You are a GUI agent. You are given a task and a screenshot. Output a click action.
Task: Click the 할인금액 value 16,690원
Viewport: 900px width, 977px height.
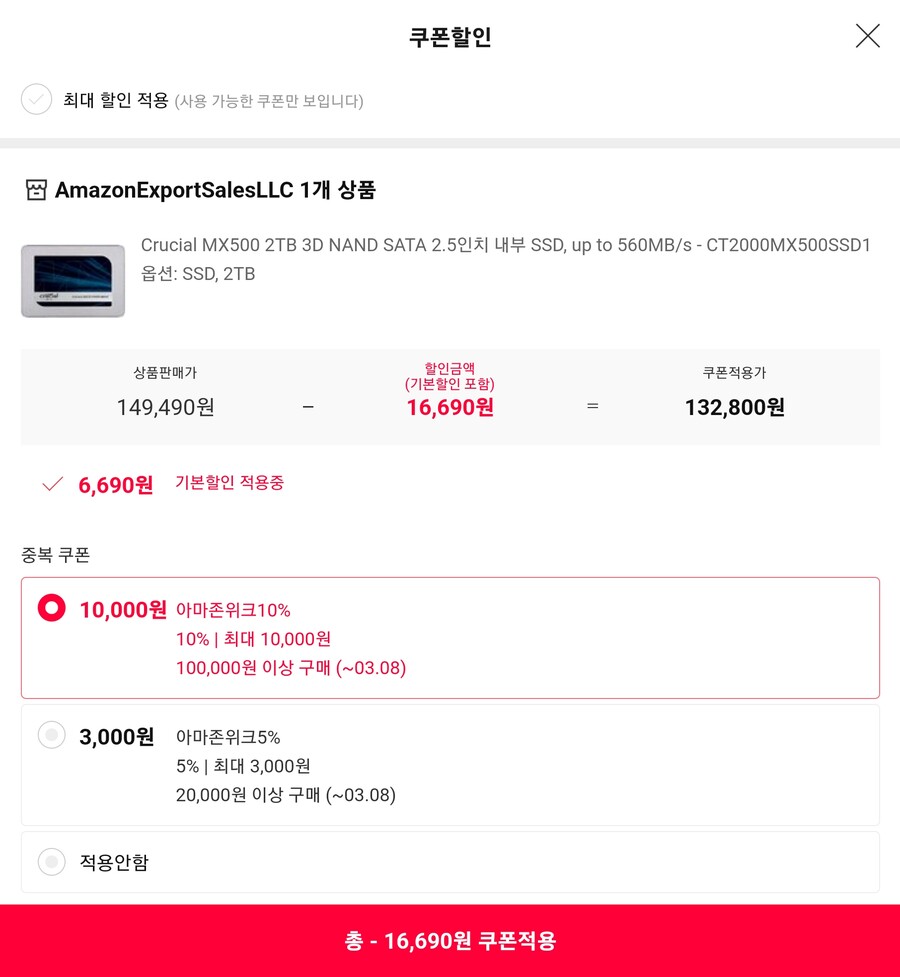pos(448,407)
